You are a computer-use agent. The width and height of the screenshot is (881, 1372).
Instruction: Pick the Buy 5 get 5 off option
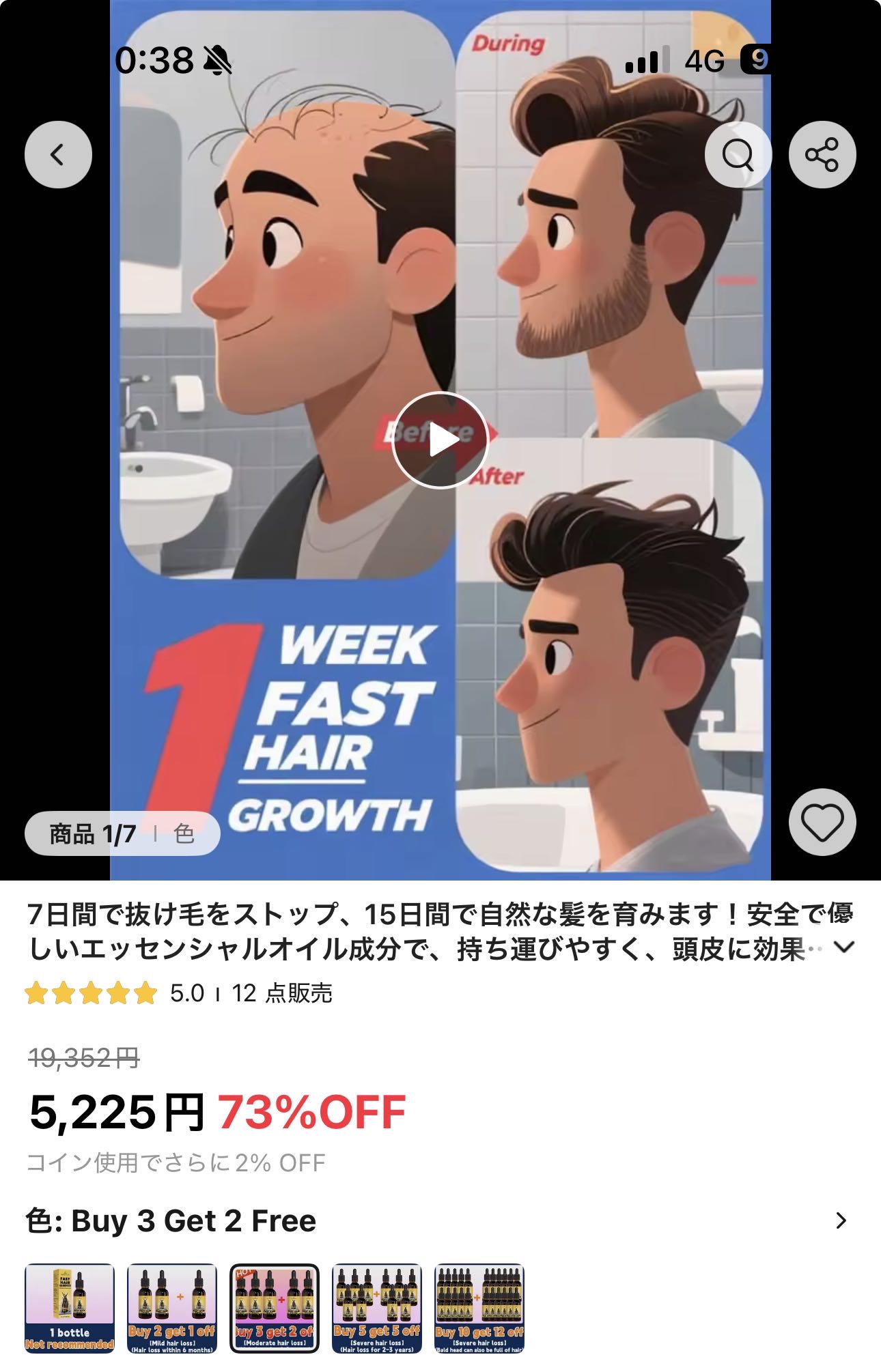pyautogui.click(x=377, y=1308)
